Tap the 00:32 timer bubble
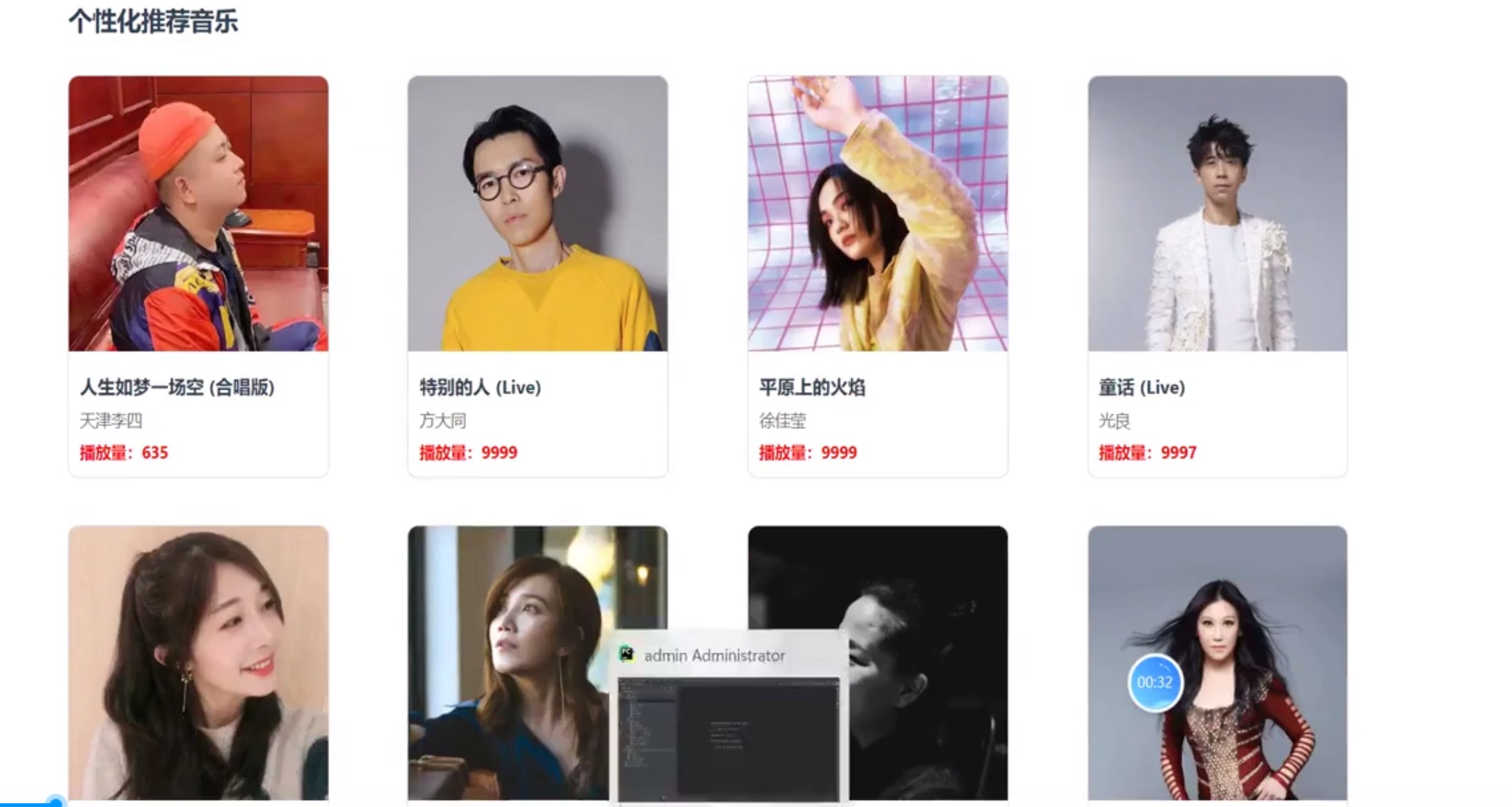Image resolution: width=1512 pixels, height=807 pixels. [1155, 683]
